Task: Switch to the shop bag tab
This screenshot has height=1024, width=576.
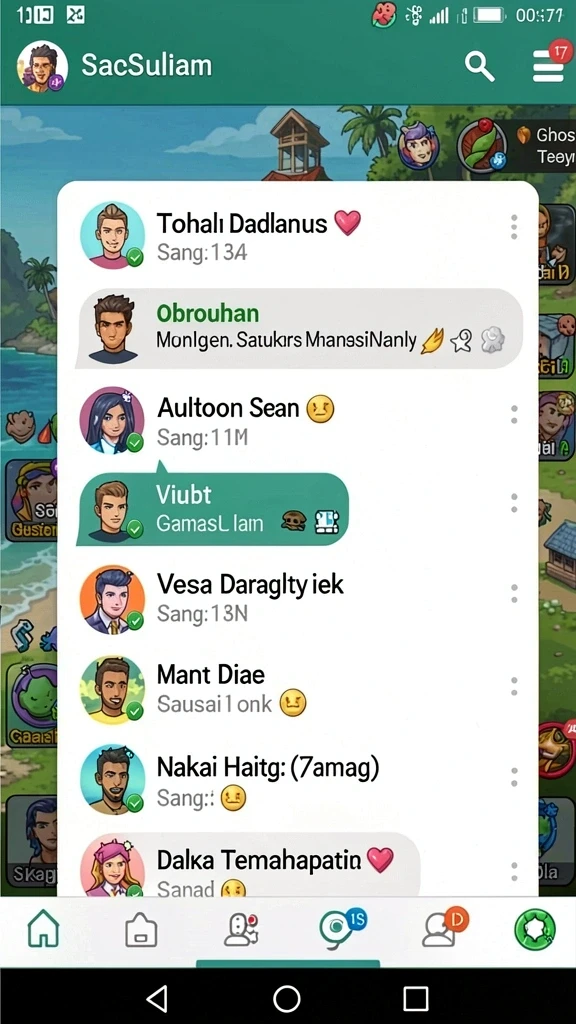Action: pos(141,929)
